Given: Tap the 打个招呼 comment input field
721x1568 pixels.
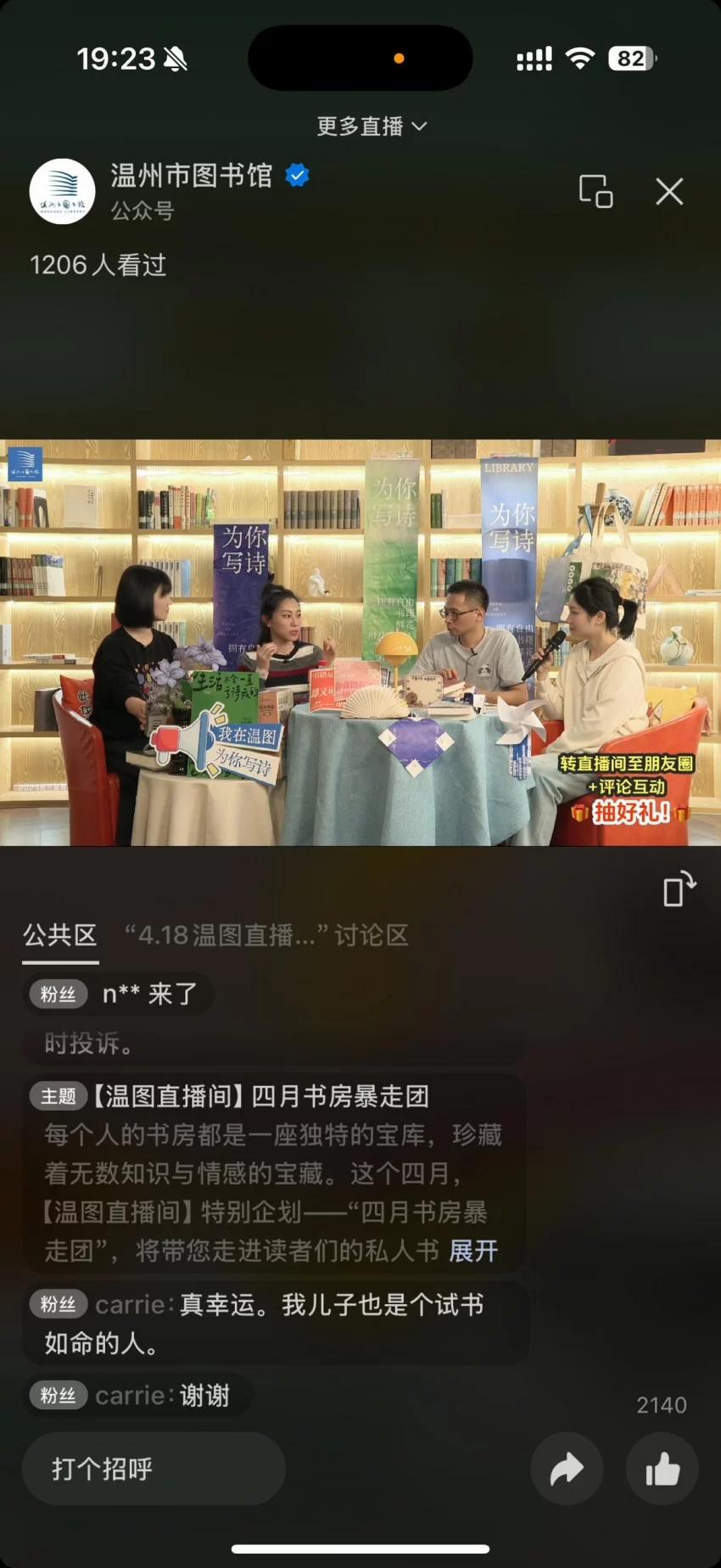Looking at the screenshot, I should (x=153, y=1470).
